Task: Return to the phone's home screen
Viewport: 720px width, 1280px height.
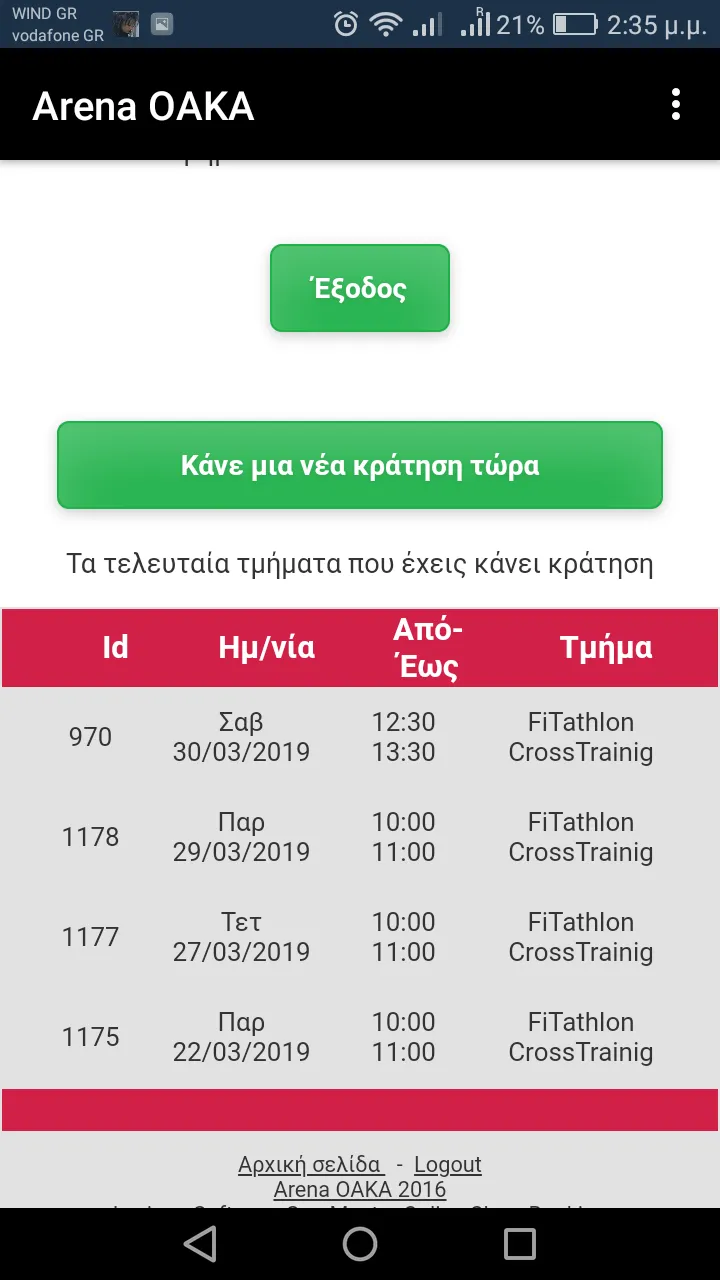Action: 360,1244
